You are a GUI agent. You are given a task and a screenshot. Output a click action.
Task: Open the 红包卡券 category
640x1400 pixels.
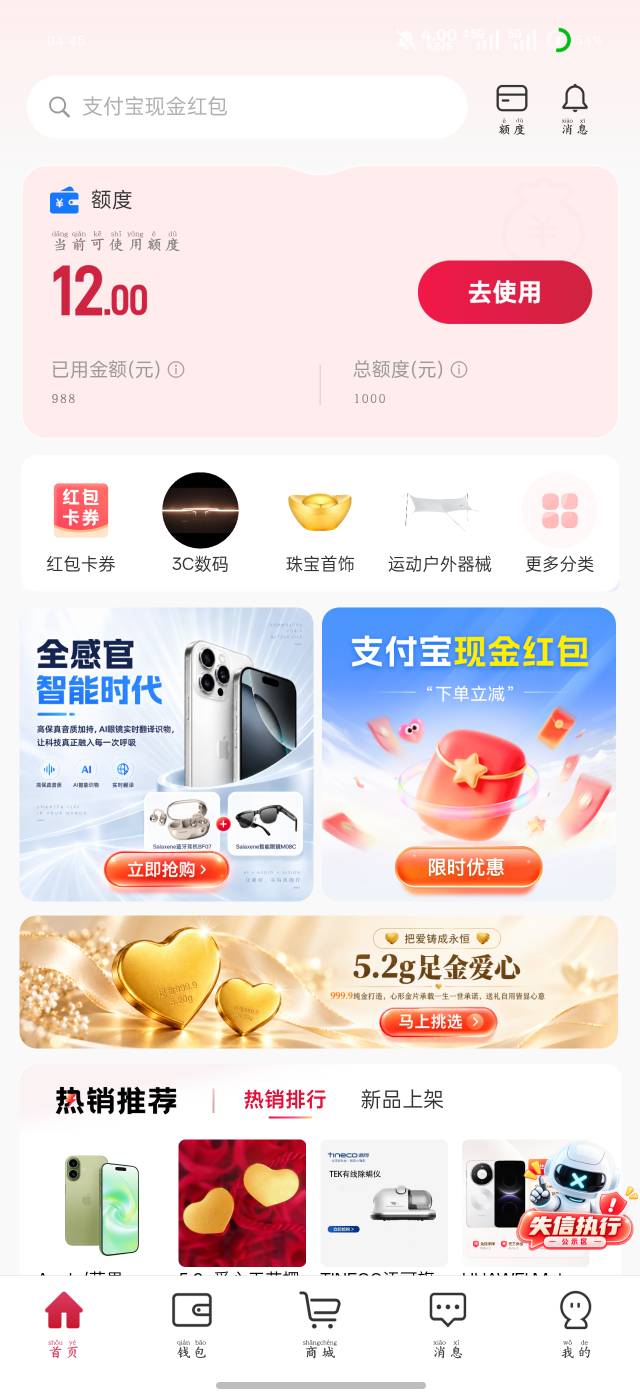(x=81, y=524)
